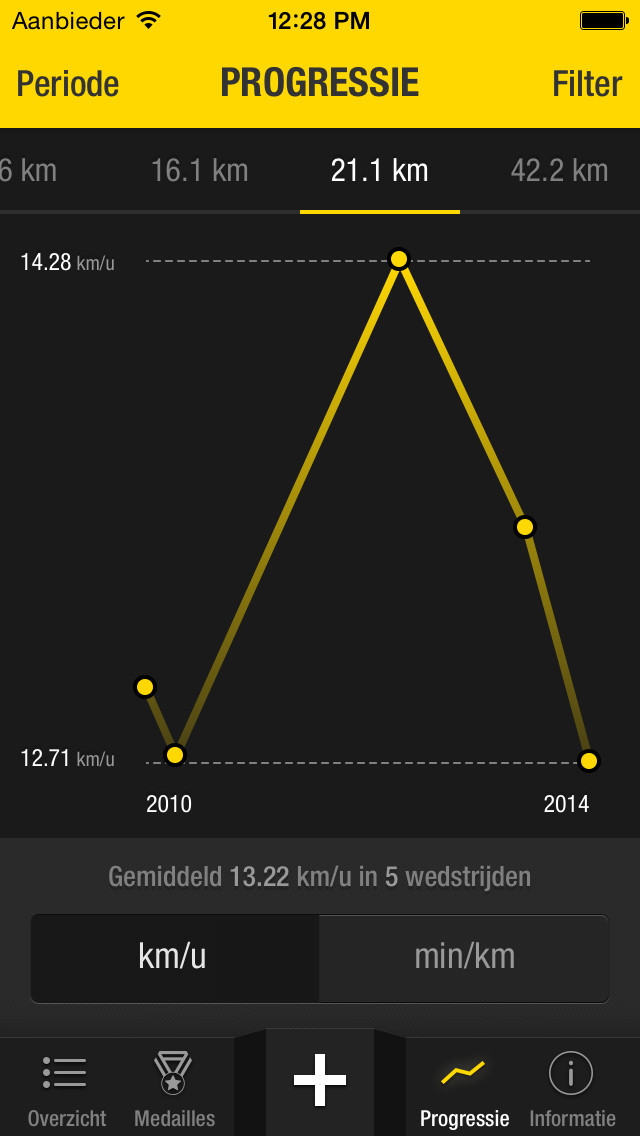Open the Informatie tab
The image size is (640, 1136).
(x=572, y=1089)
